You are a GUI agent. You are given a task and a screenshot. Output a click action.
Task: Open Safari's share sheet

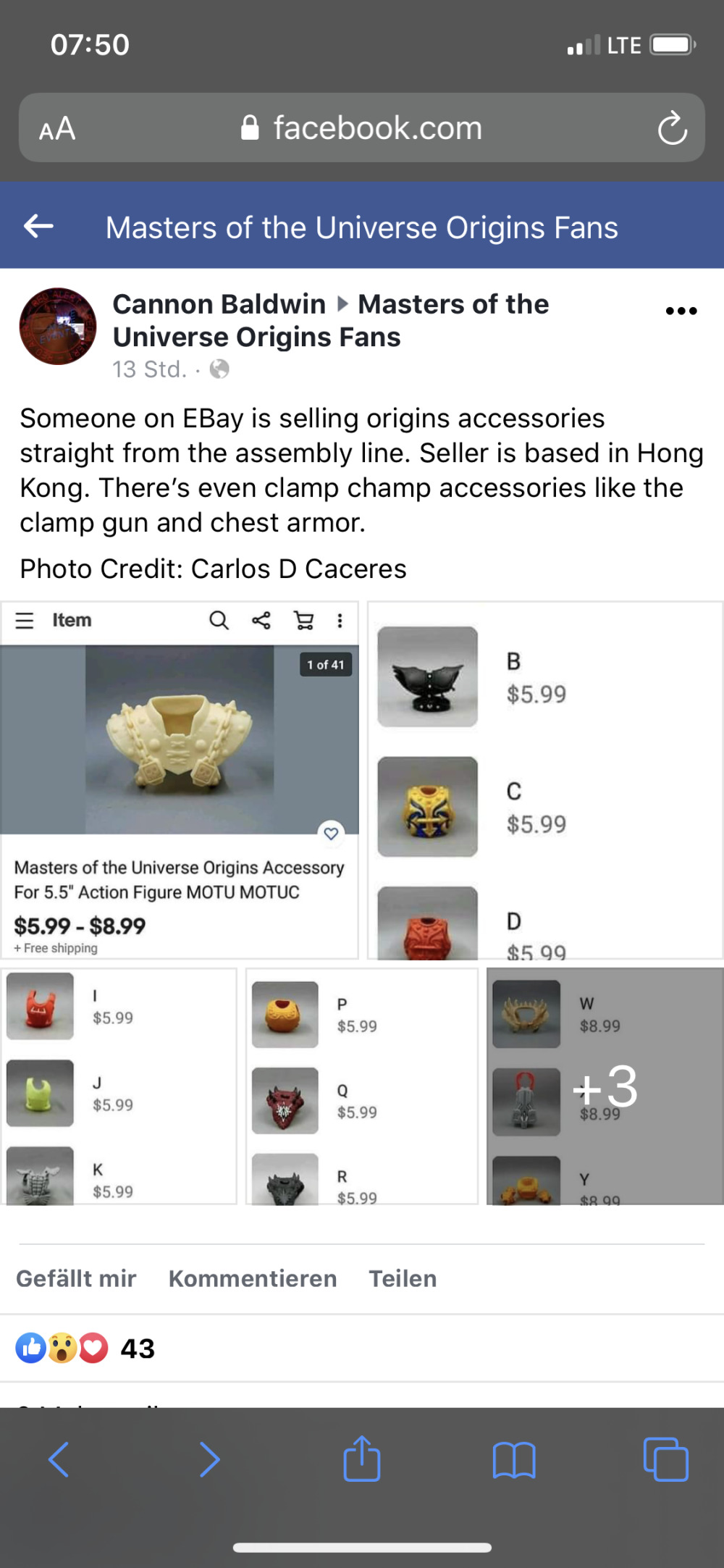click(362, 1459)
